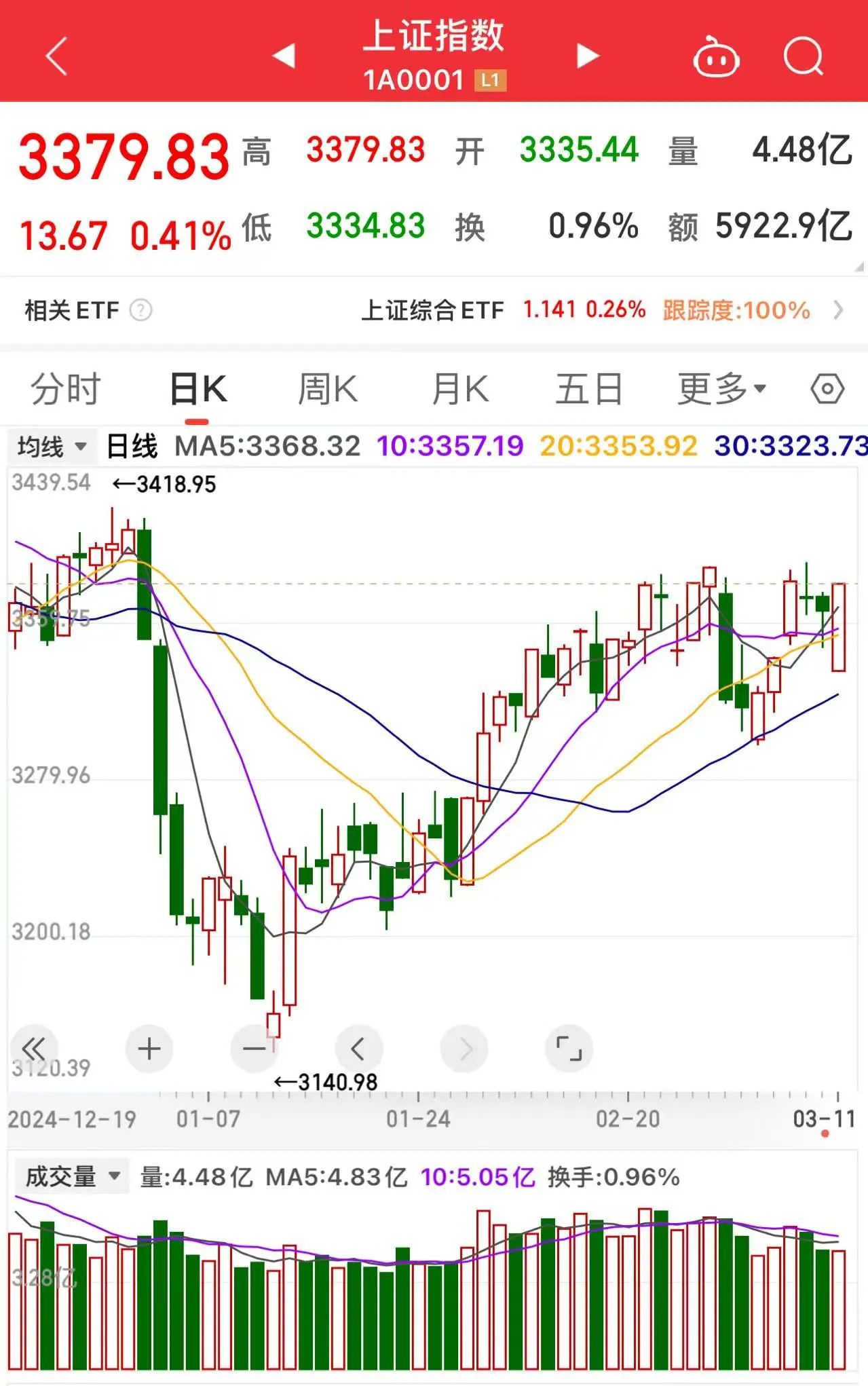Open the related ETF help icon
The height and width of the screenshot is (1386, 868).
click(x=140, y=311)
